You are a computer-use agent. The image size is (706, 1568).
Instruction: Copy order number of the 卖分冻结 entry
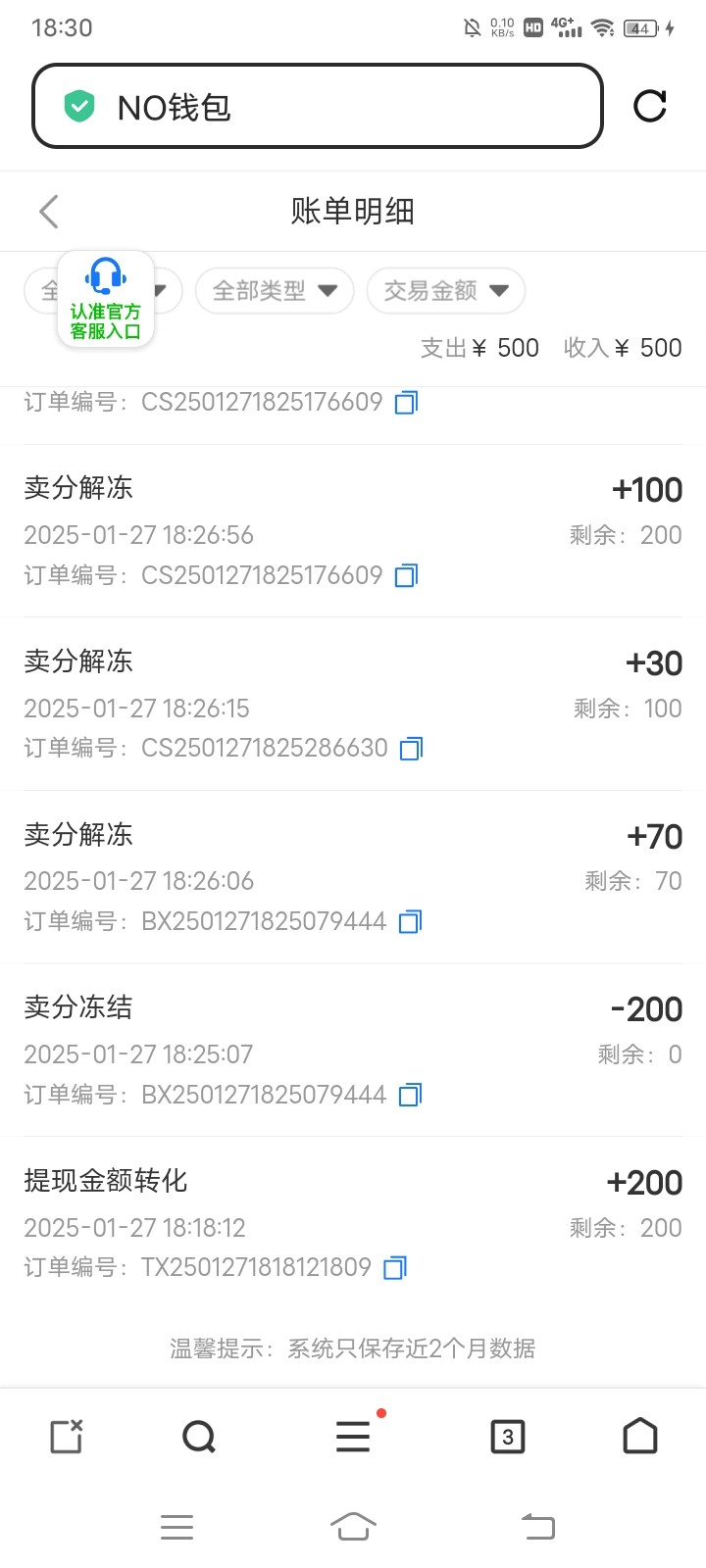pos(410,1096)
